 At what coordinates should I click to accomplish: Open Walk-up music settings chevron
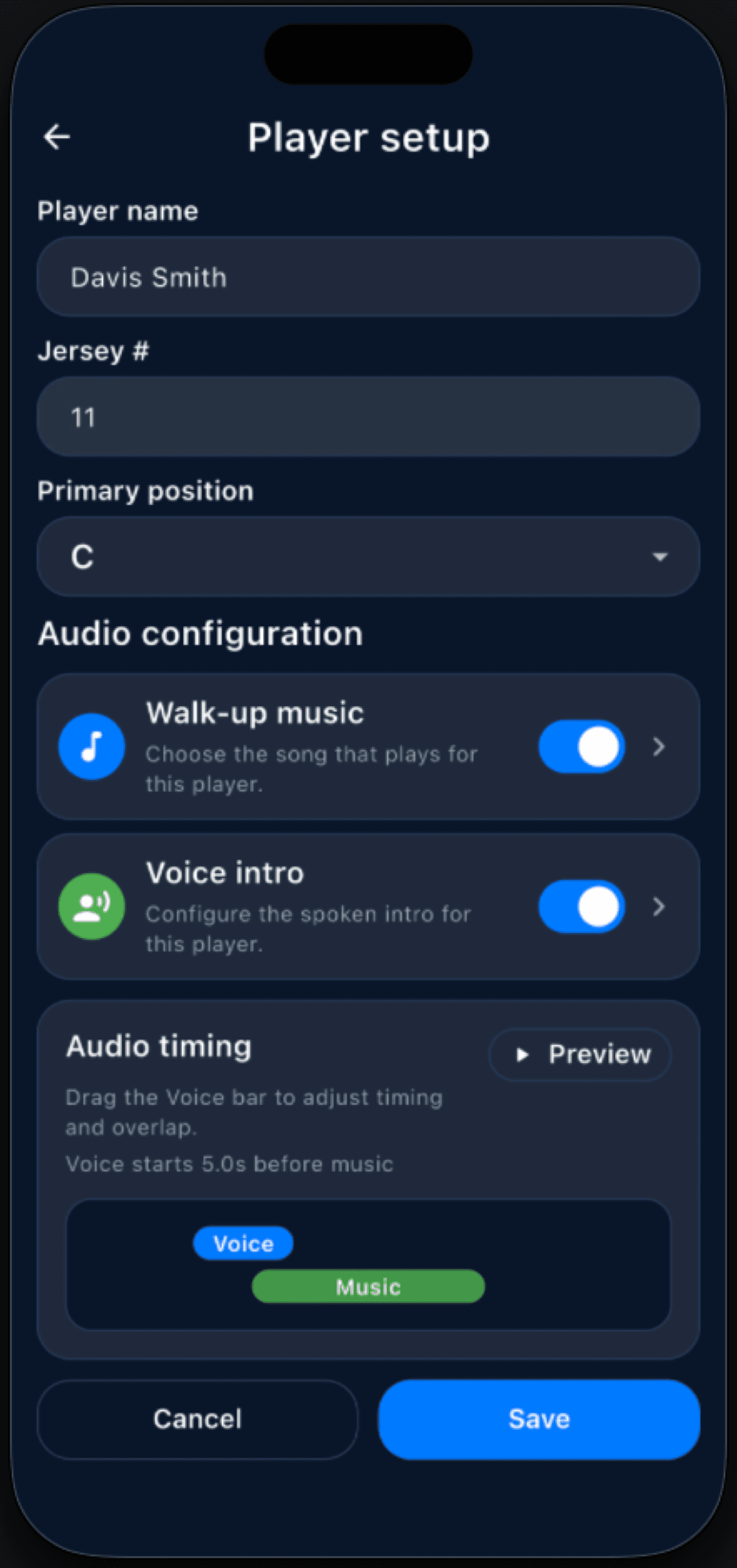tap(658, 746)
